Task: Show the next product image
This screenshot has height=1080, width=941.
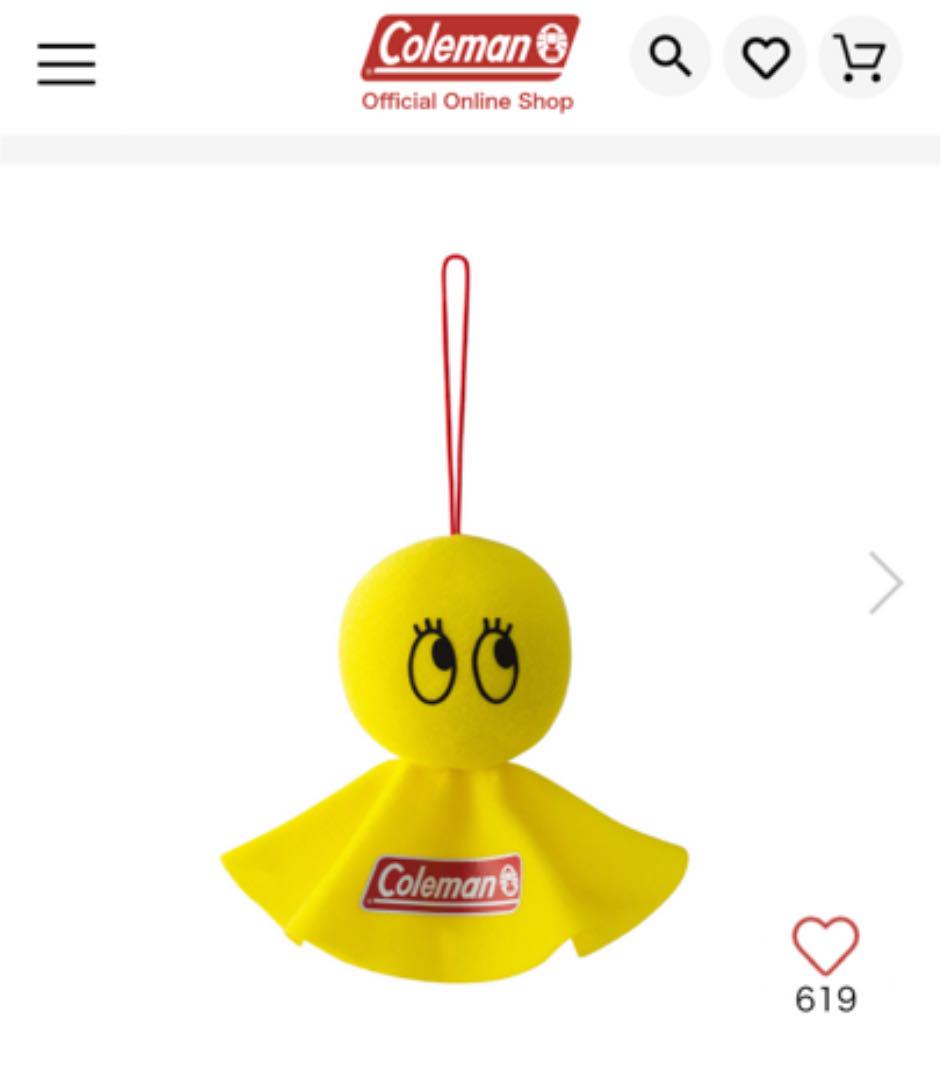Action: [886, 583]
